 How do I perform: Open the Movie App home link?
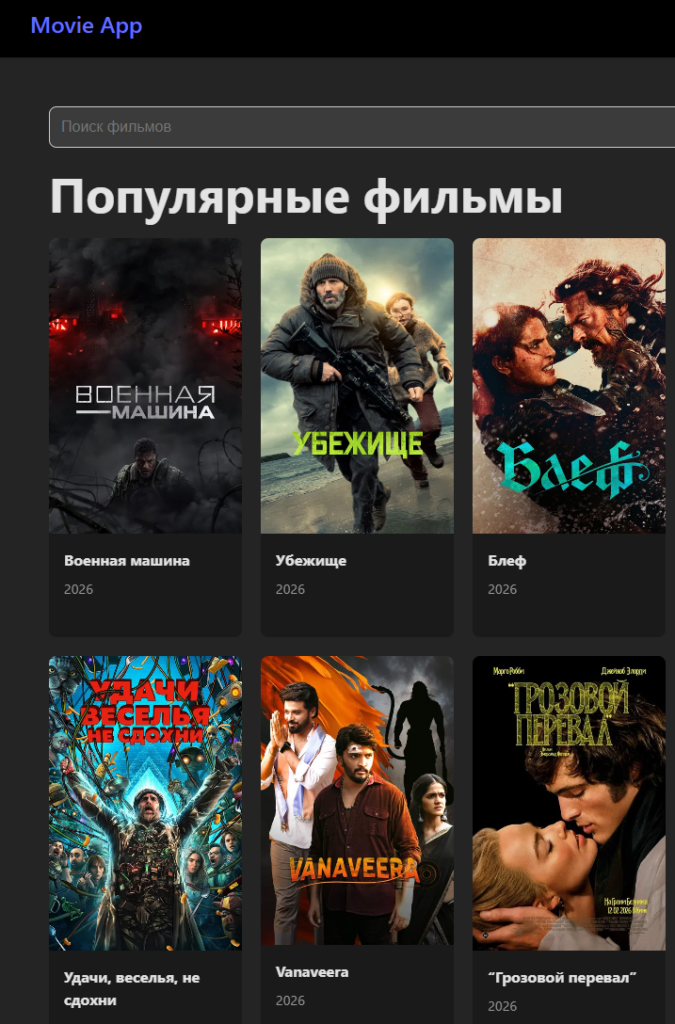pos(86,26)
